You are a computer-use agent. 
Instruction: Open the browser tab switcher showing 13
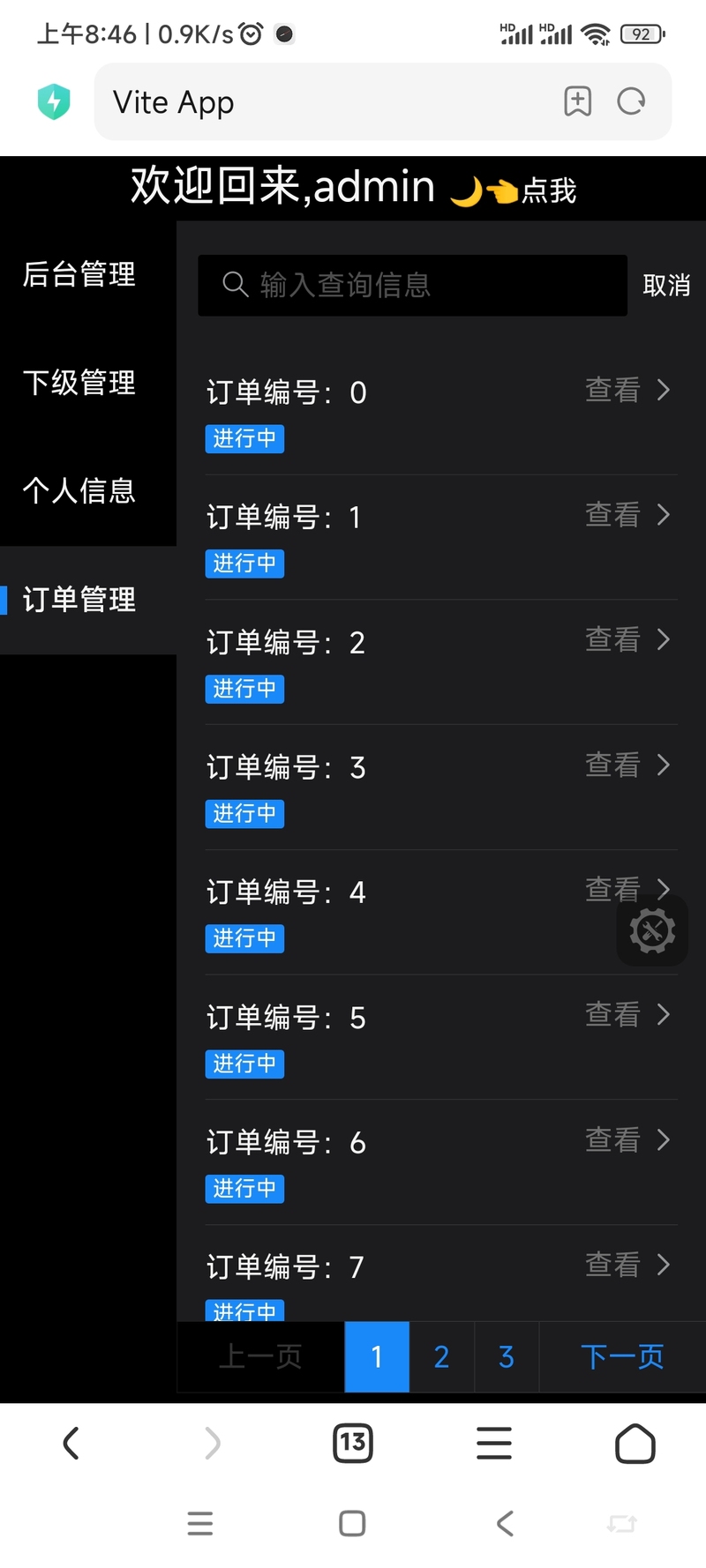pos(353,1444)
